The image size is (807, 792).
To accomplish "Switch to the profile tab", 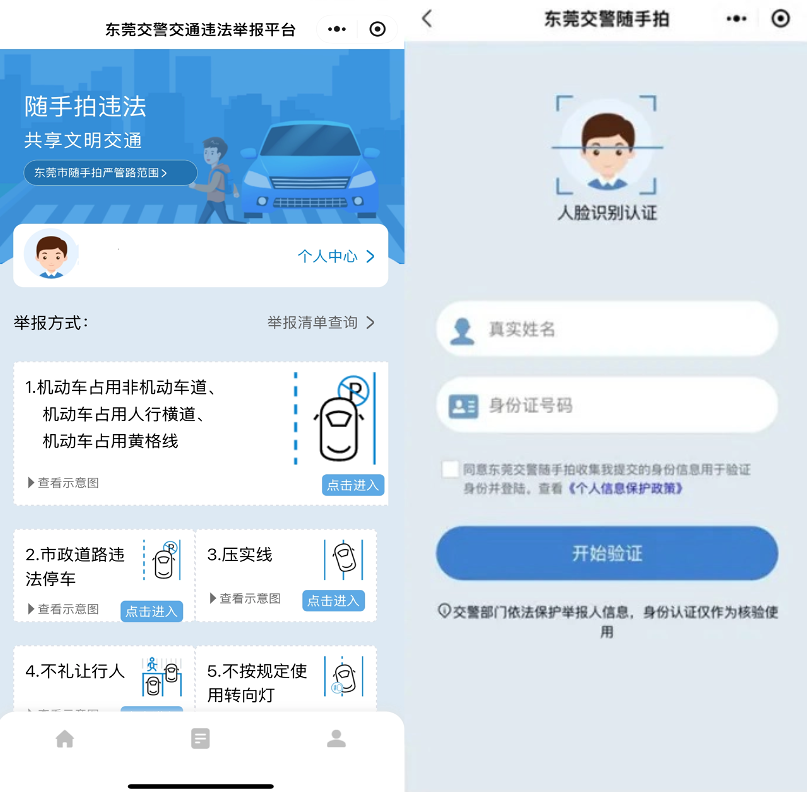I will coord(337,739).
